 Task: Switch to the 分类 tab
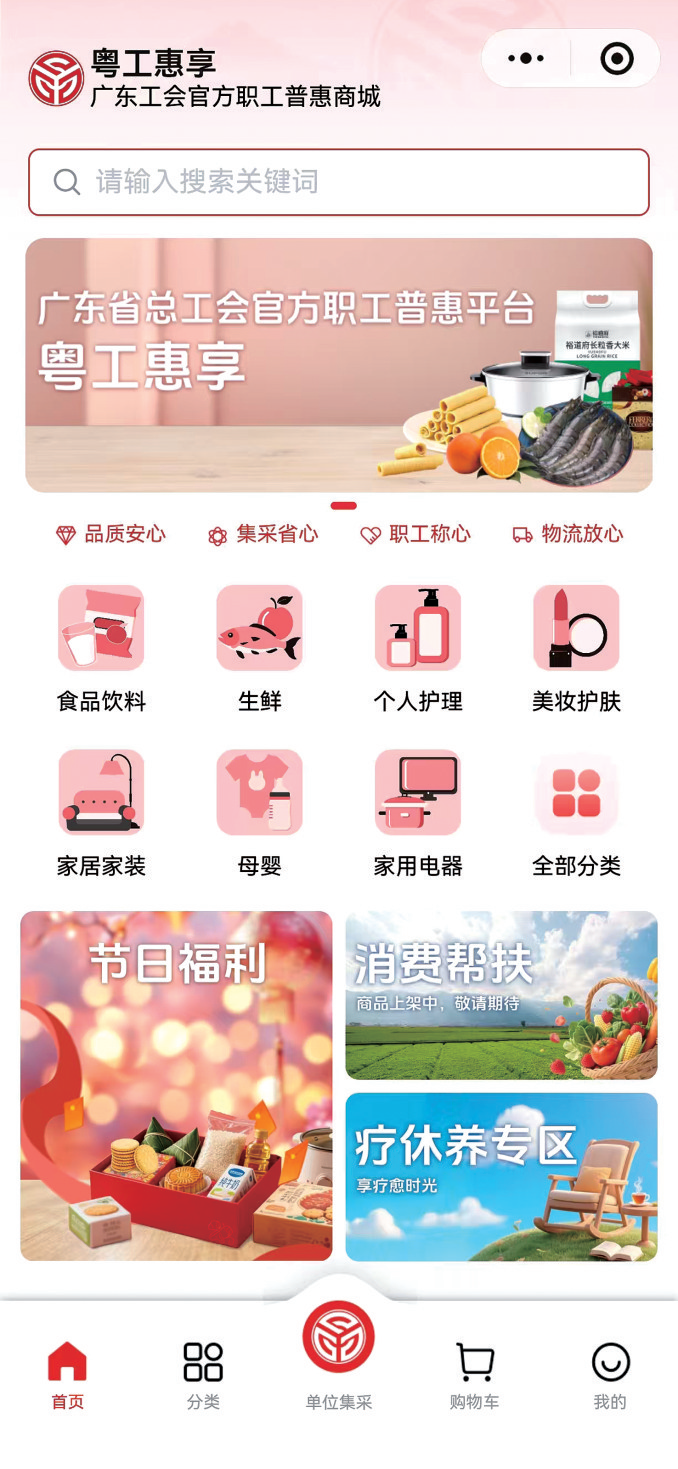pos(203,1375)
